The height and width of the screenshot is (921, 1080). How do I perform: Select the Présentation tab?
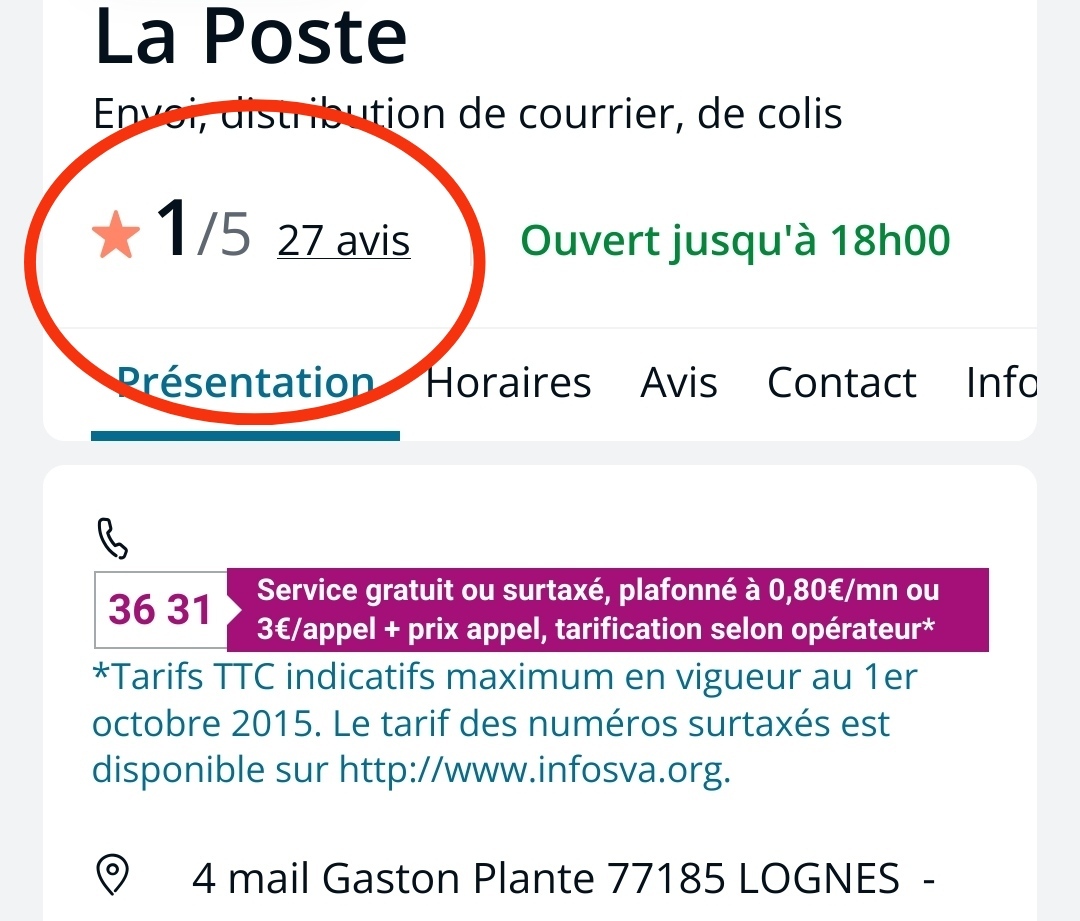coord(245,383)
